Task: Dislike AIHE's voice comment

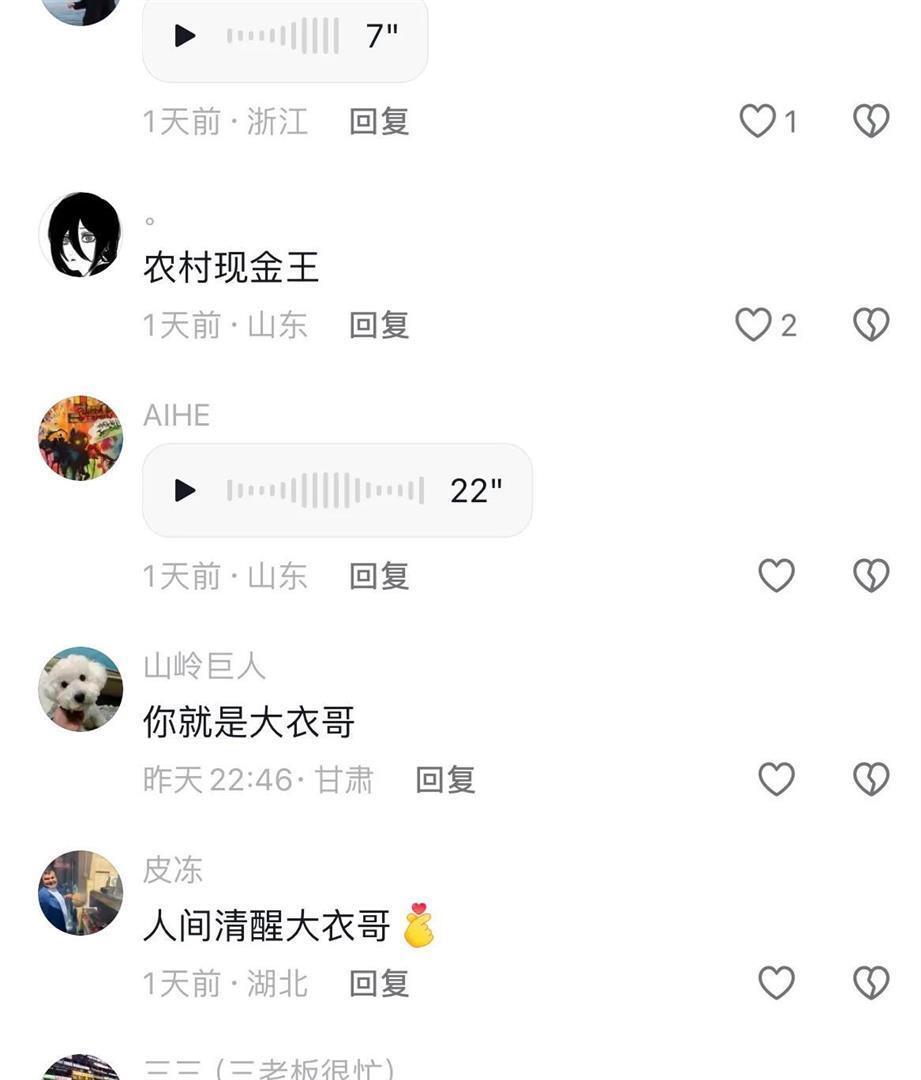Action: click(x=870, y=575)
